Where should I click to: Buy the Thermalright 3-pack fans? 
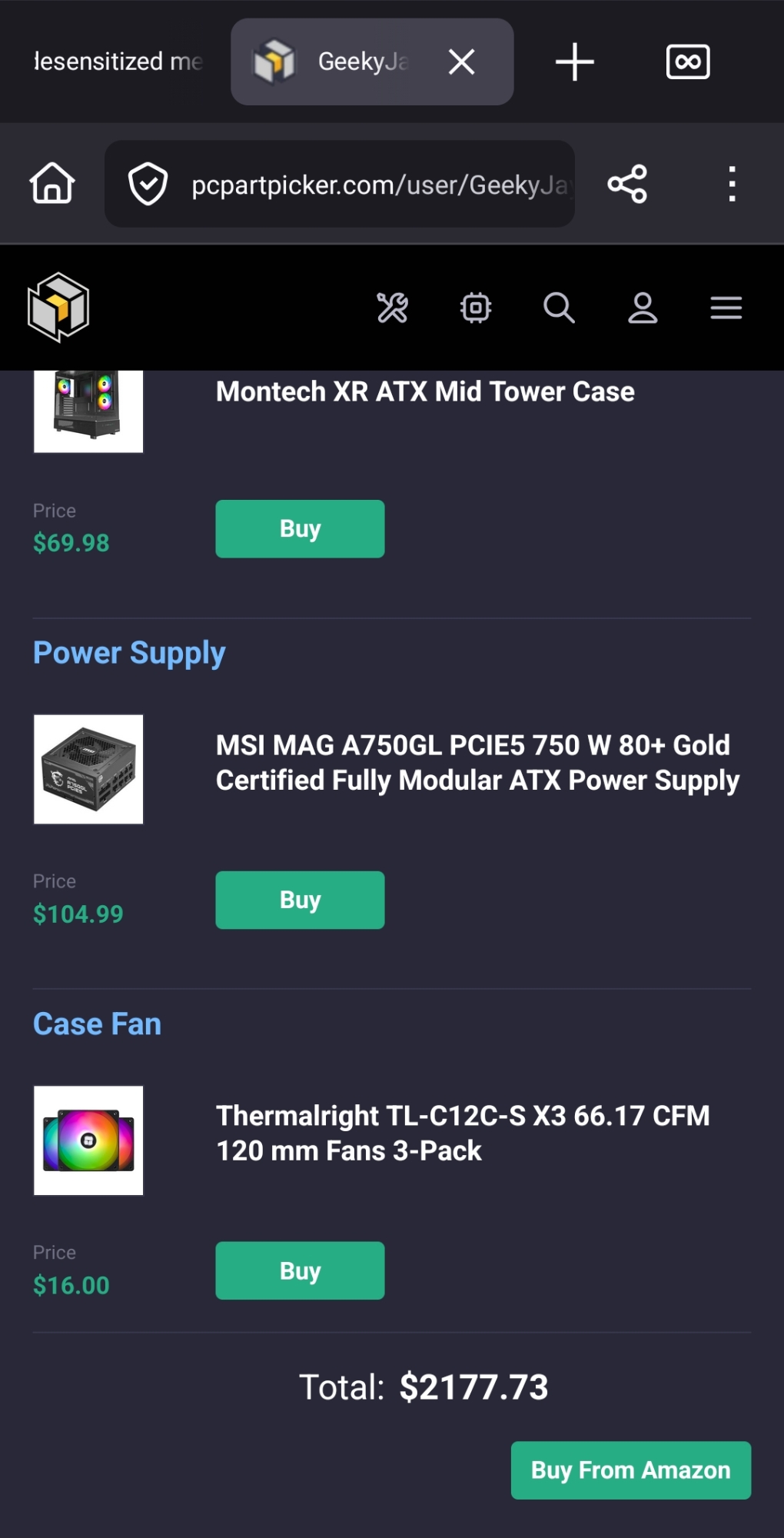[300, 1270]
